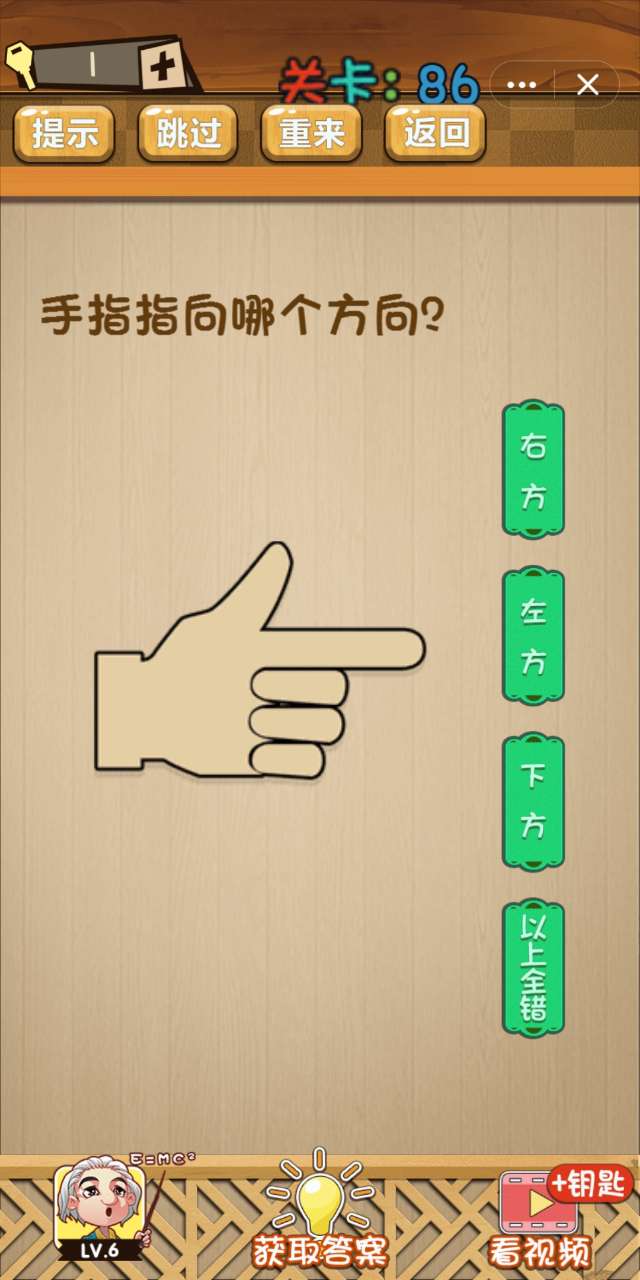Viewport: 640px width, 1280px height.
Task: Tap the 提示 hint button
Action: [64, 132]
